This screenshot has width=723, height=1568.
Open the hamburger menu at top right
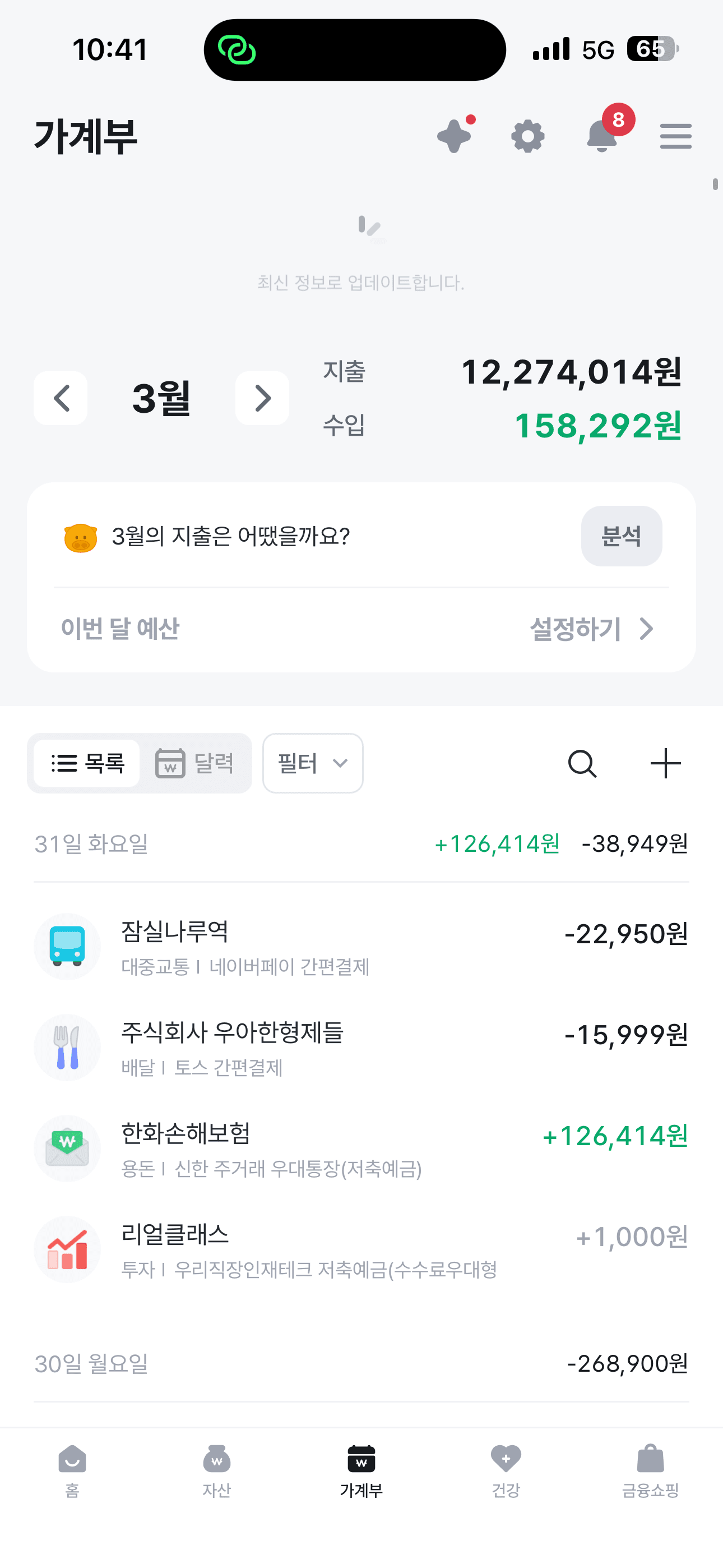coord(675,136)
